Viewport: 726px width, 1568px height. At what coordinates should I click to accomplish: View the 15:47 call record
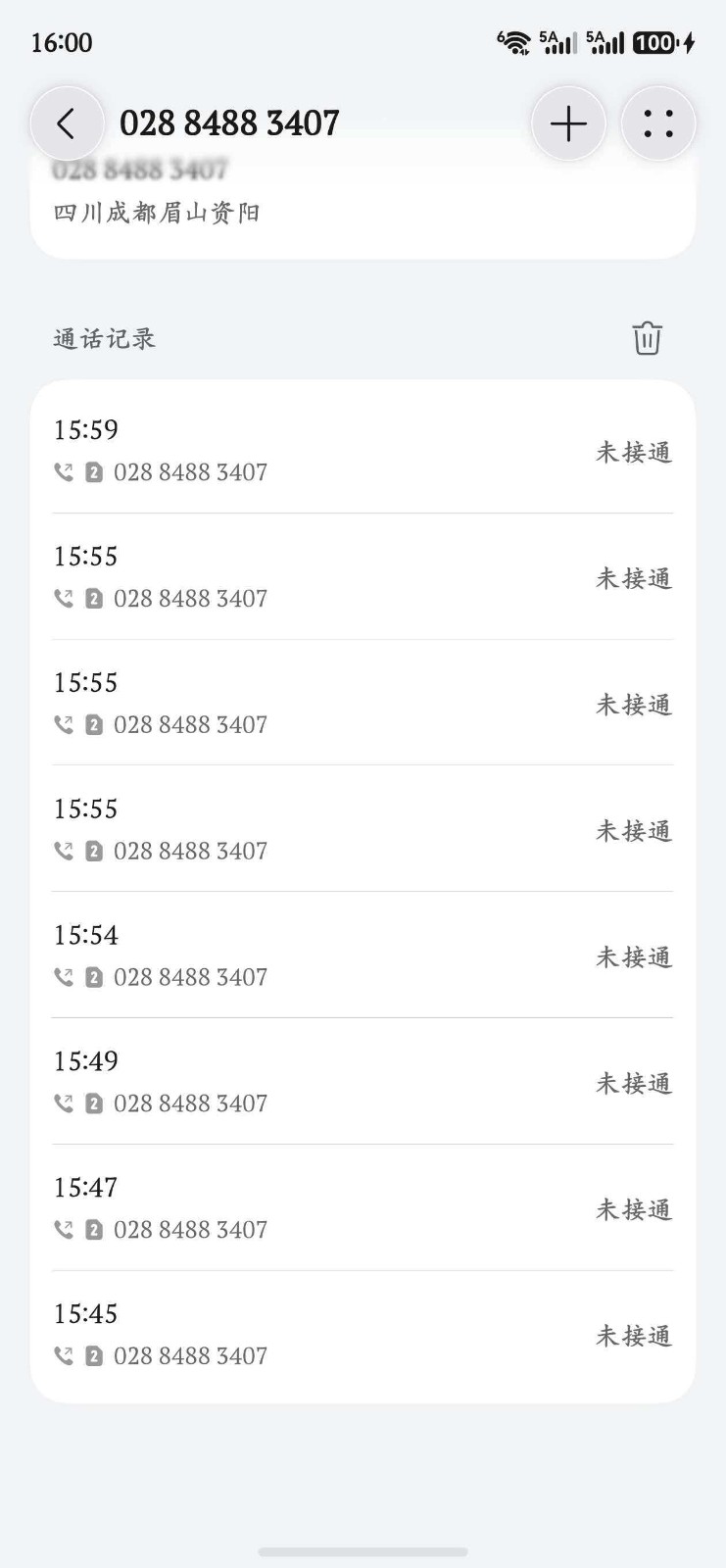click(x=363, y=1208)
